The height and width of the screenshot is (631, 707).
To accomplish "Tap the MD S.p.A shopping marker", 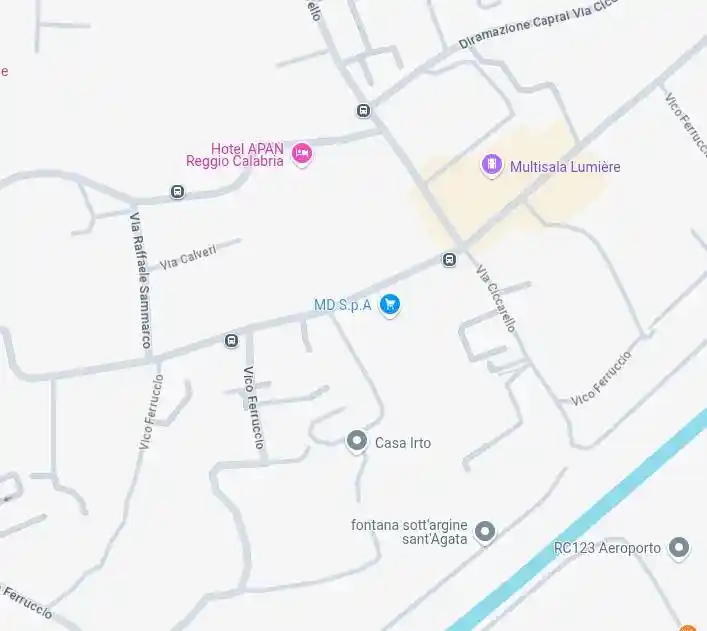I will pyautogui.click(x=390, y=305).
